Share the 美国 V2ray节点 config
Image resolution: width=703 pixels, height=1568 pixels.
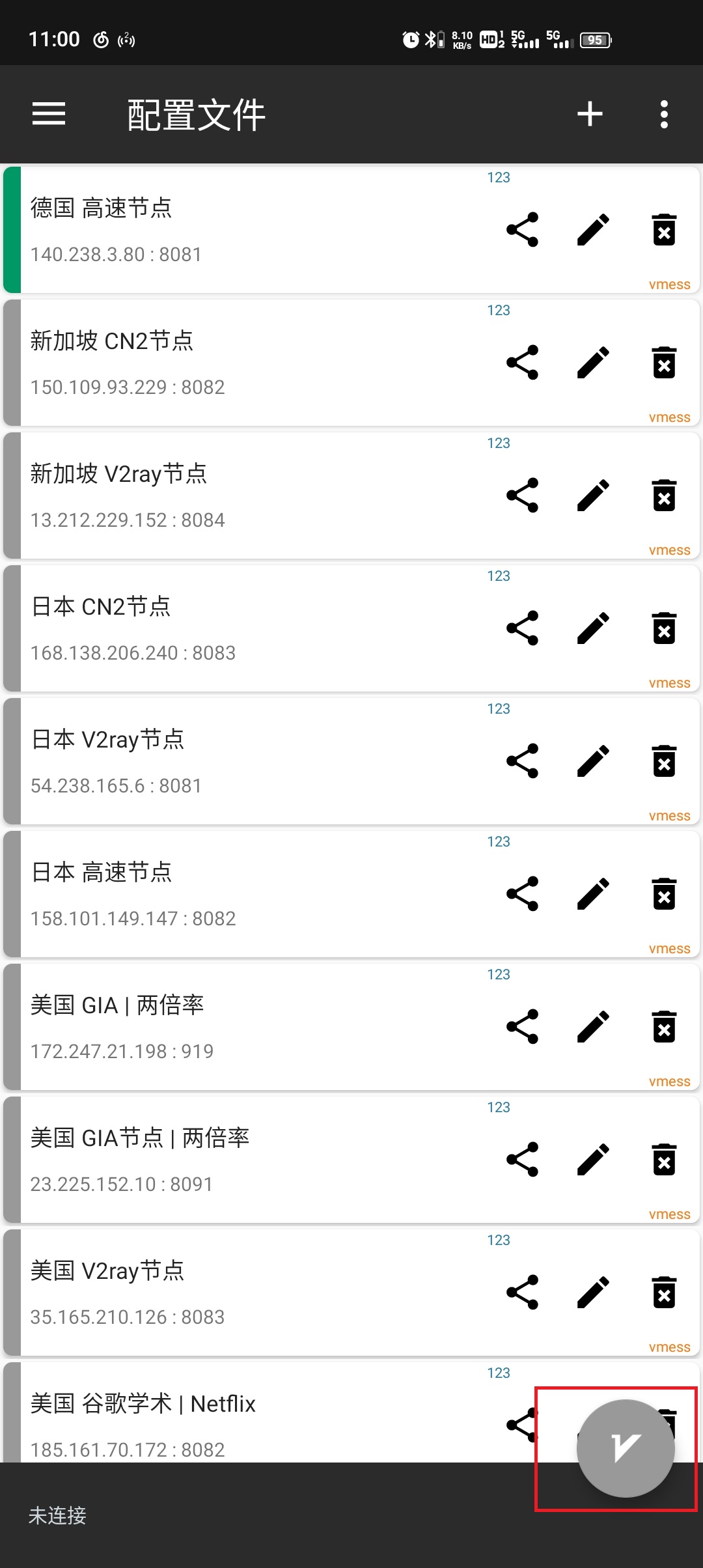point(523,1293)
